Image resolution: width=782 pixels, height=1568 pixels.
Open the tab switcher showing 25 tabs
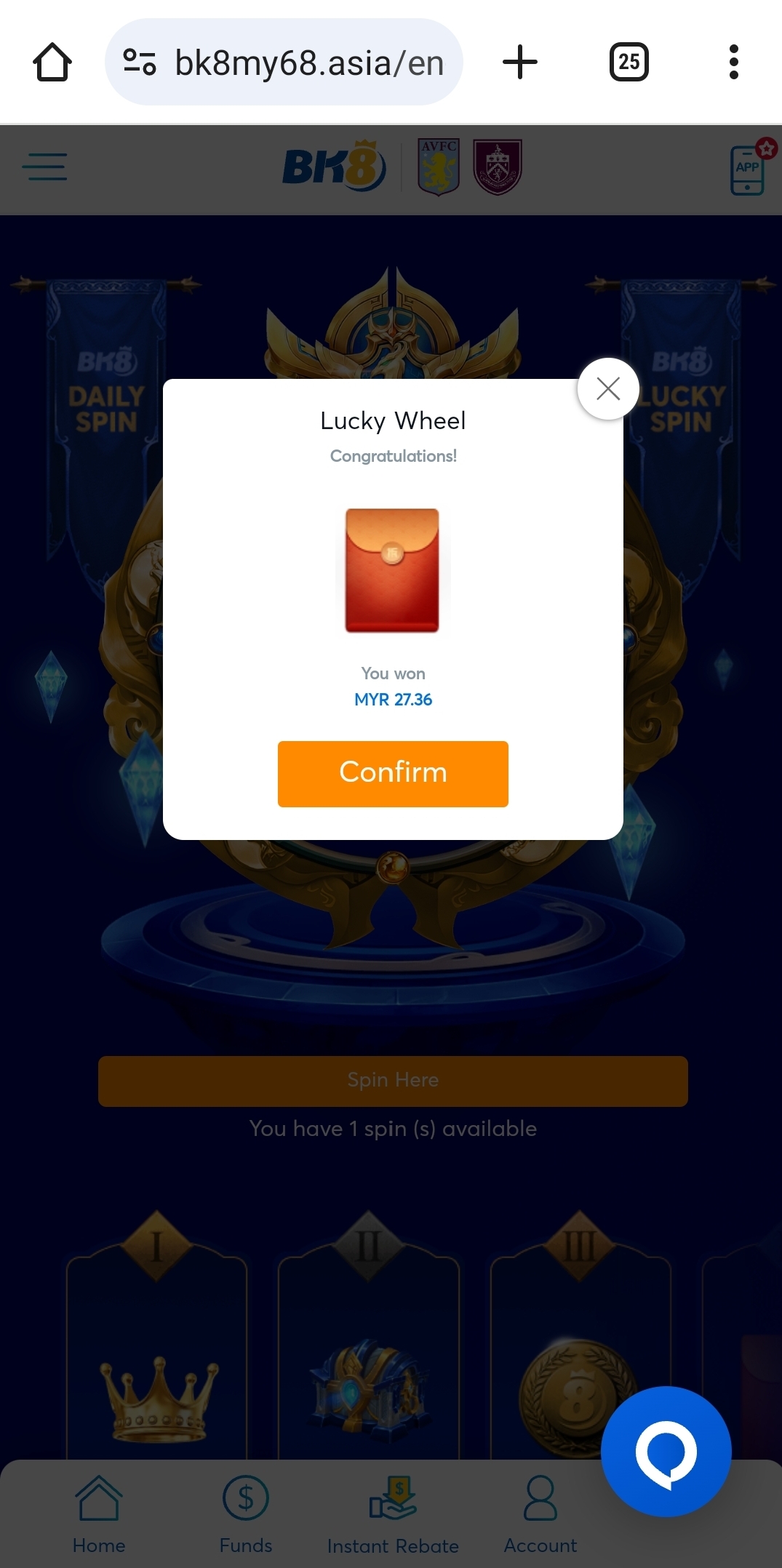[x=629, y=63]
